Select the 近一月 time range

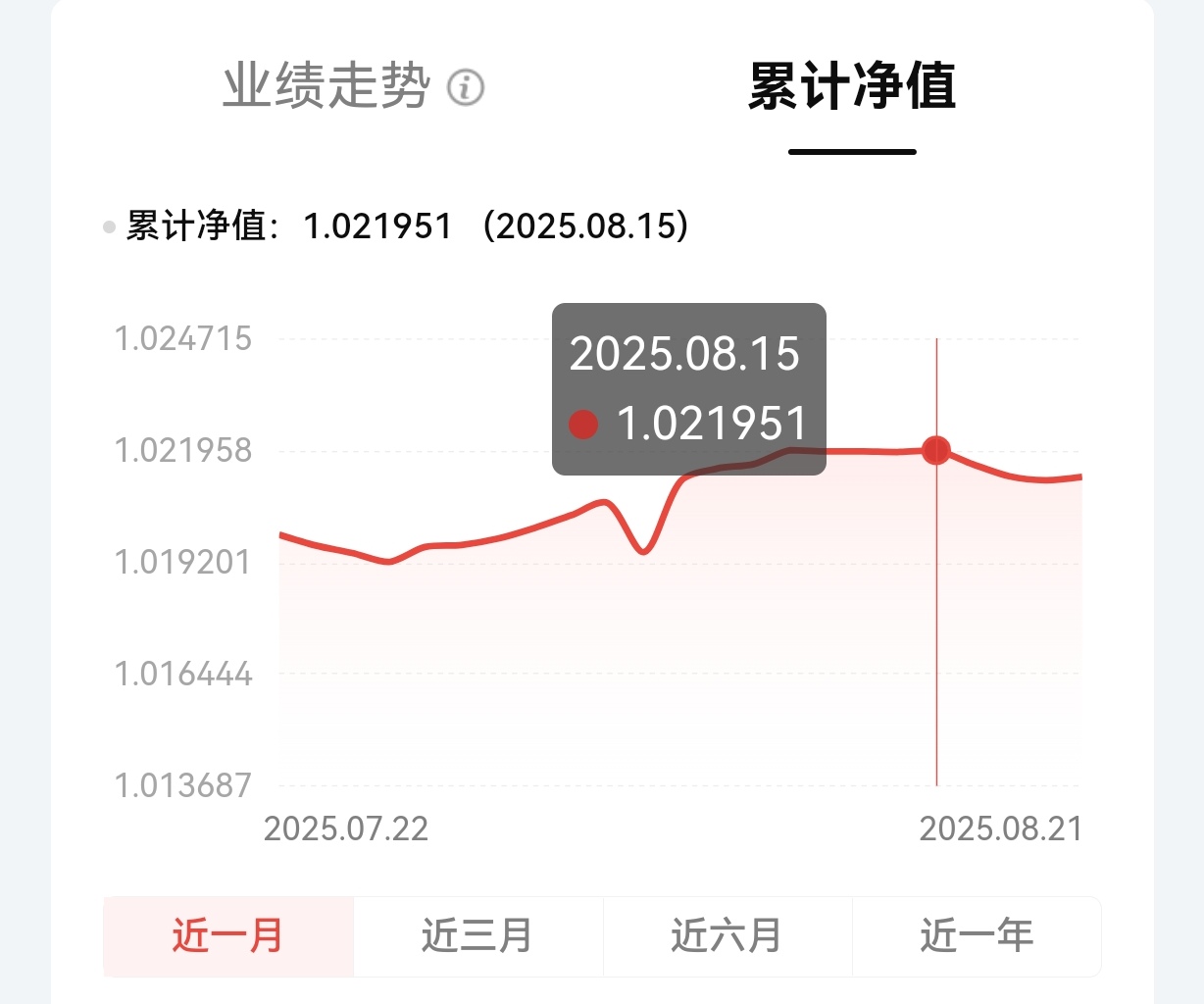tap(228, 936)
